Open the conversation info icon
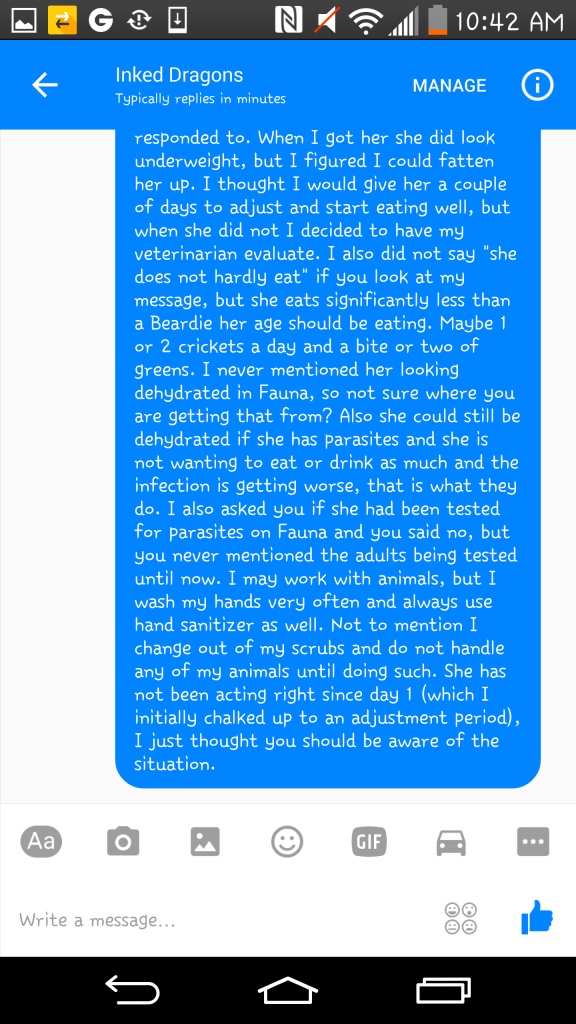 (x=537, y=85)
